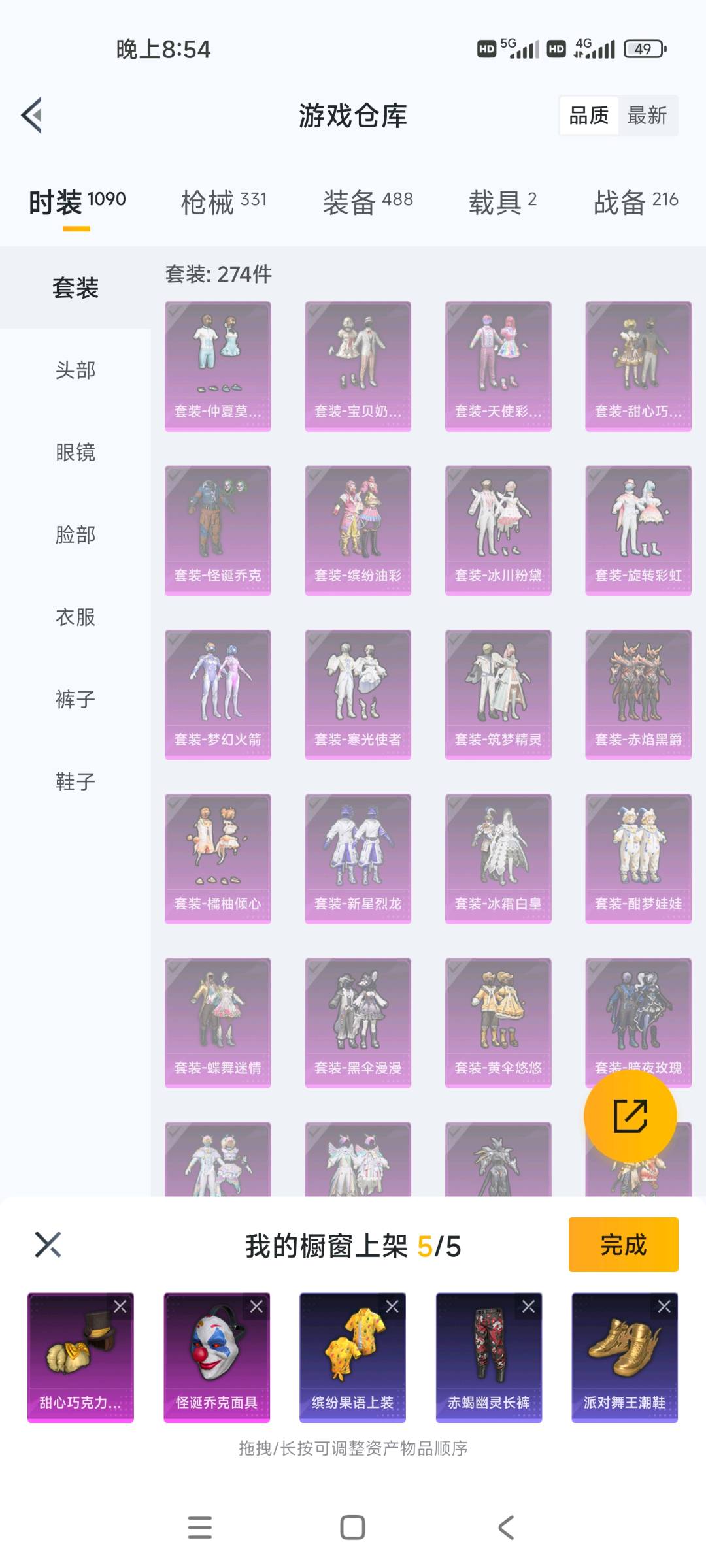Remove 怪诞乔克面具 from the showcase
The width and height of the screenshot is (706, 1568).
click(256, 1307)
